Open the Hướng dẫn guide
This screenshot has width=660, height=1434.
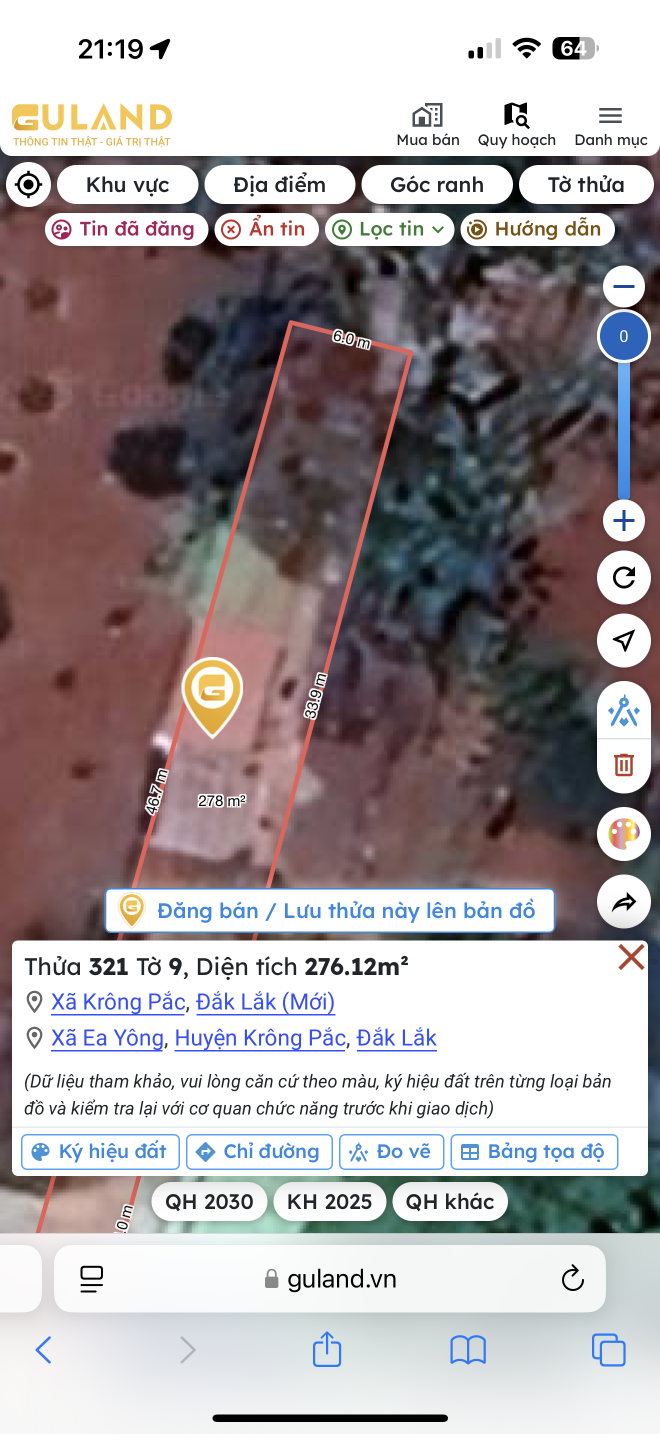pyautogui.click(x=536, y=229)
